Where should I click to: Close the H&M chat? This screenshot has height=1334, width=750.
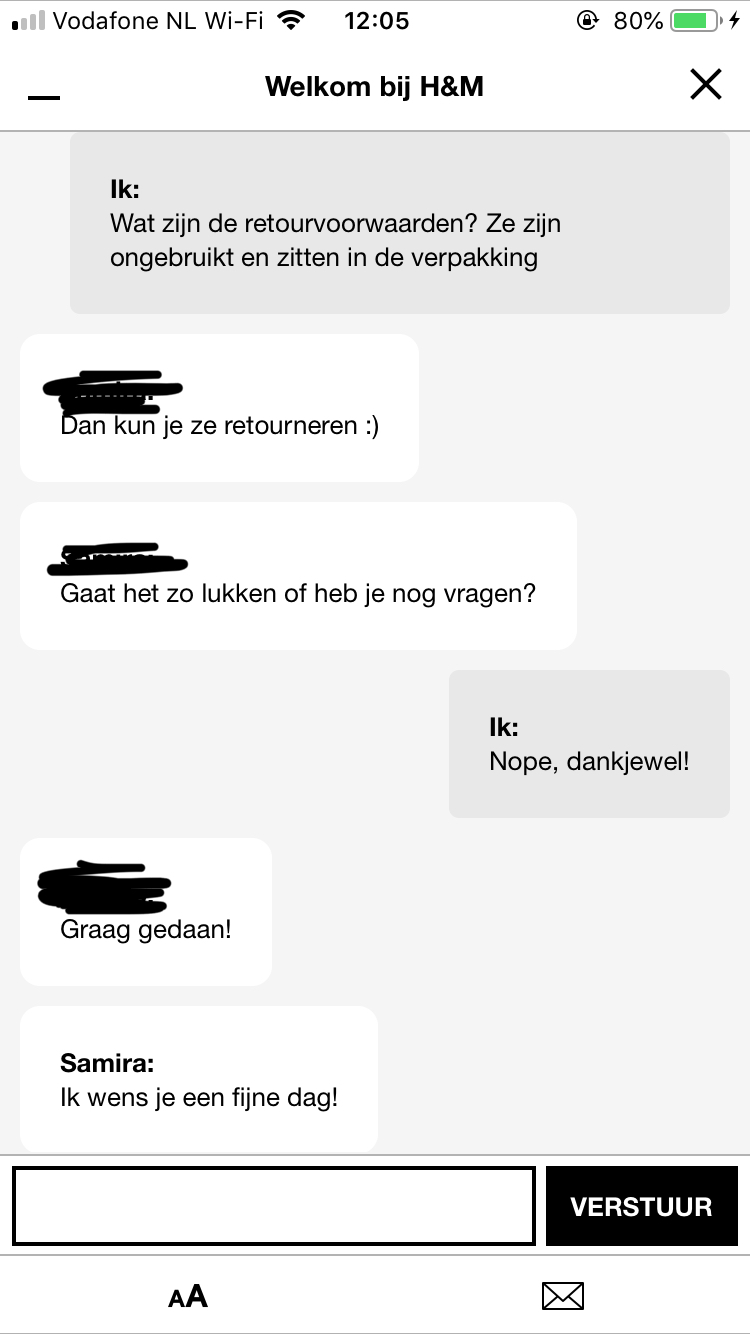point(706,85)
